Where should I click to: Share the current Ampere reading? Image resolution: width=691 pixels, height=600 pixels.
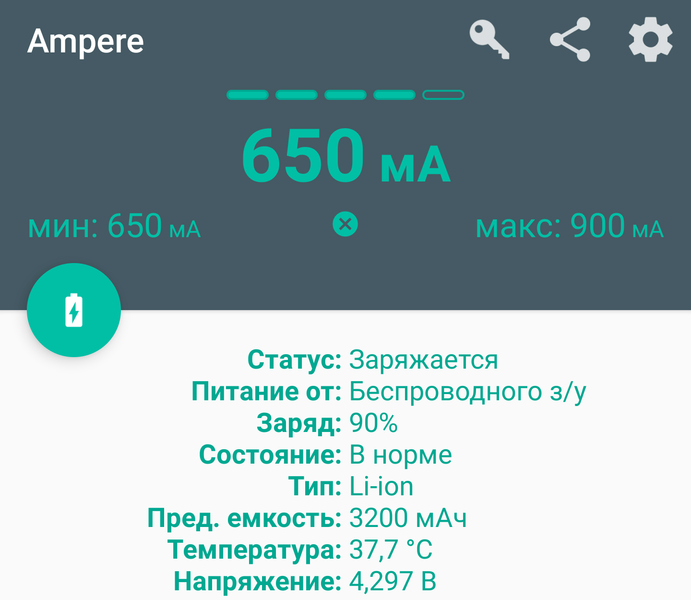point(570,40)
